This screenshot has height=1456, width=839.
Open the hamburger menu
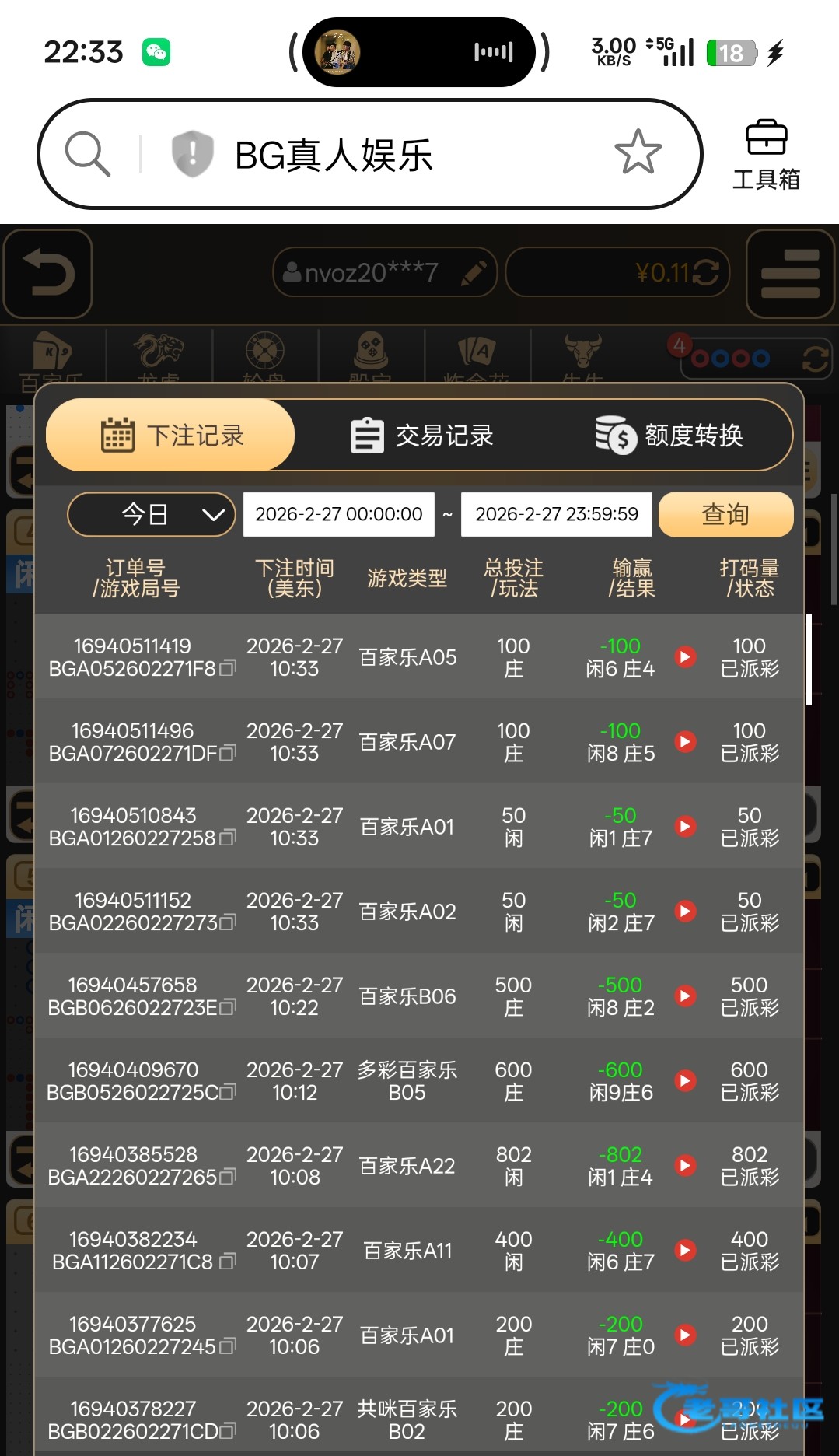click(789, 274)
